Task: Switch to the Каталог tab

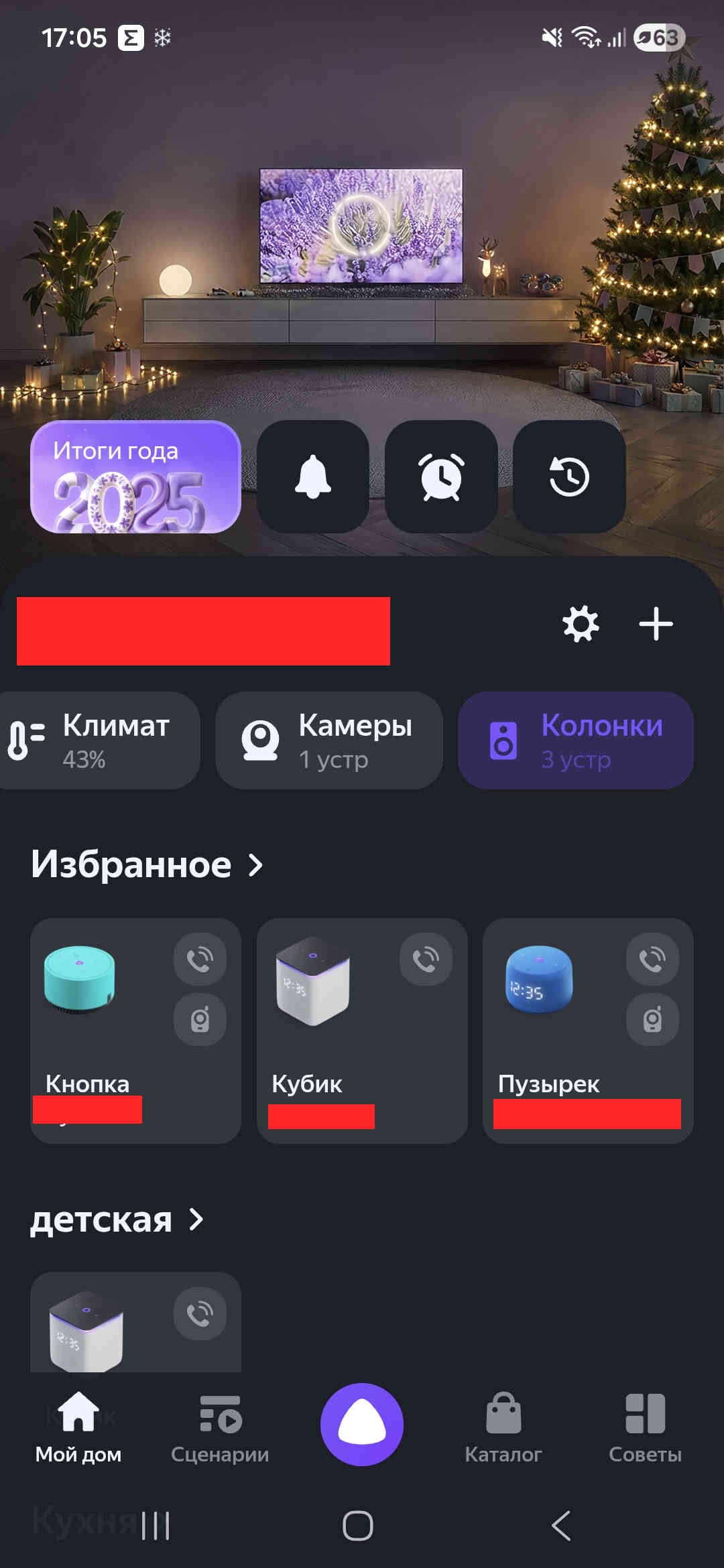Action: tap(503, 1427)
